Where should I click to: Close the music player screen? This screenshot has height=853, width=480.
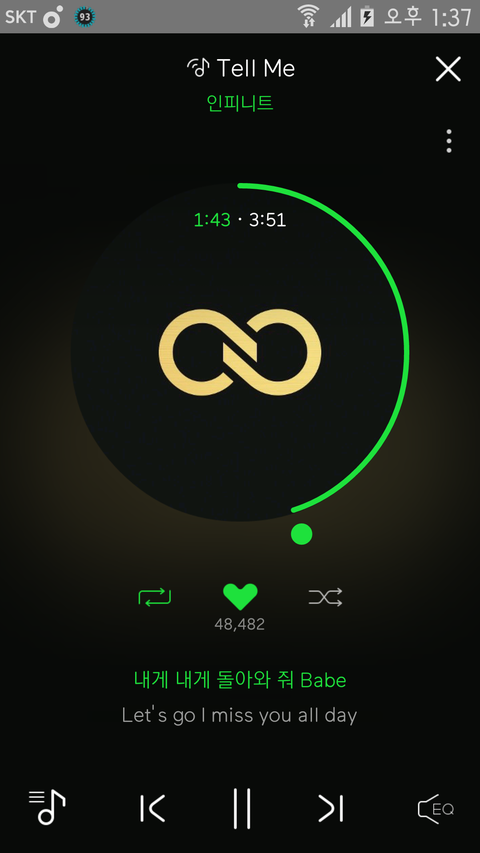[x=448, y=69]
